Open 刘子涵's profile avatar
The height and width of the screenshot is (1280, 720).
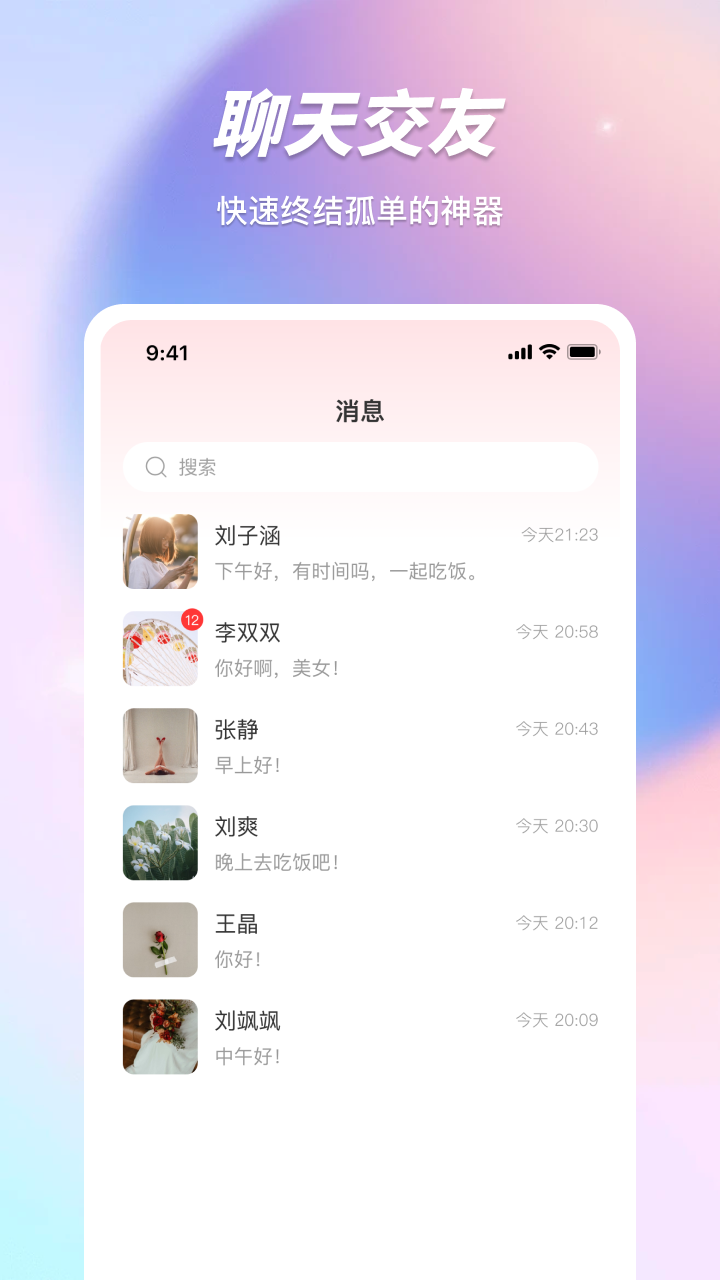(160, 551)
